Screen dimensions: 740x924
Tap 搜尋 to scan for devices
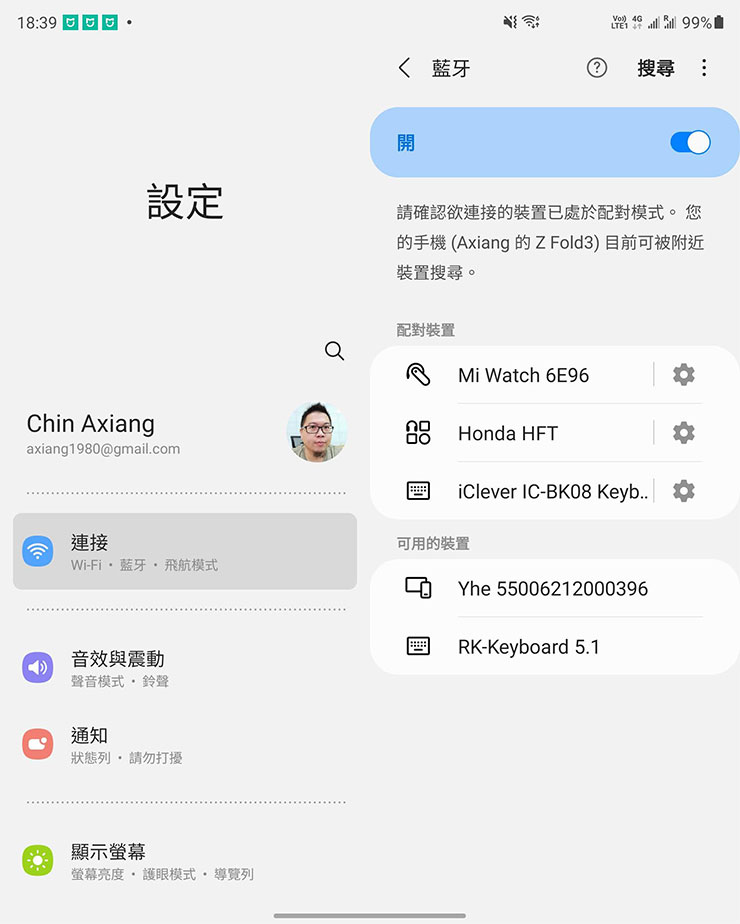click(655, 68)
